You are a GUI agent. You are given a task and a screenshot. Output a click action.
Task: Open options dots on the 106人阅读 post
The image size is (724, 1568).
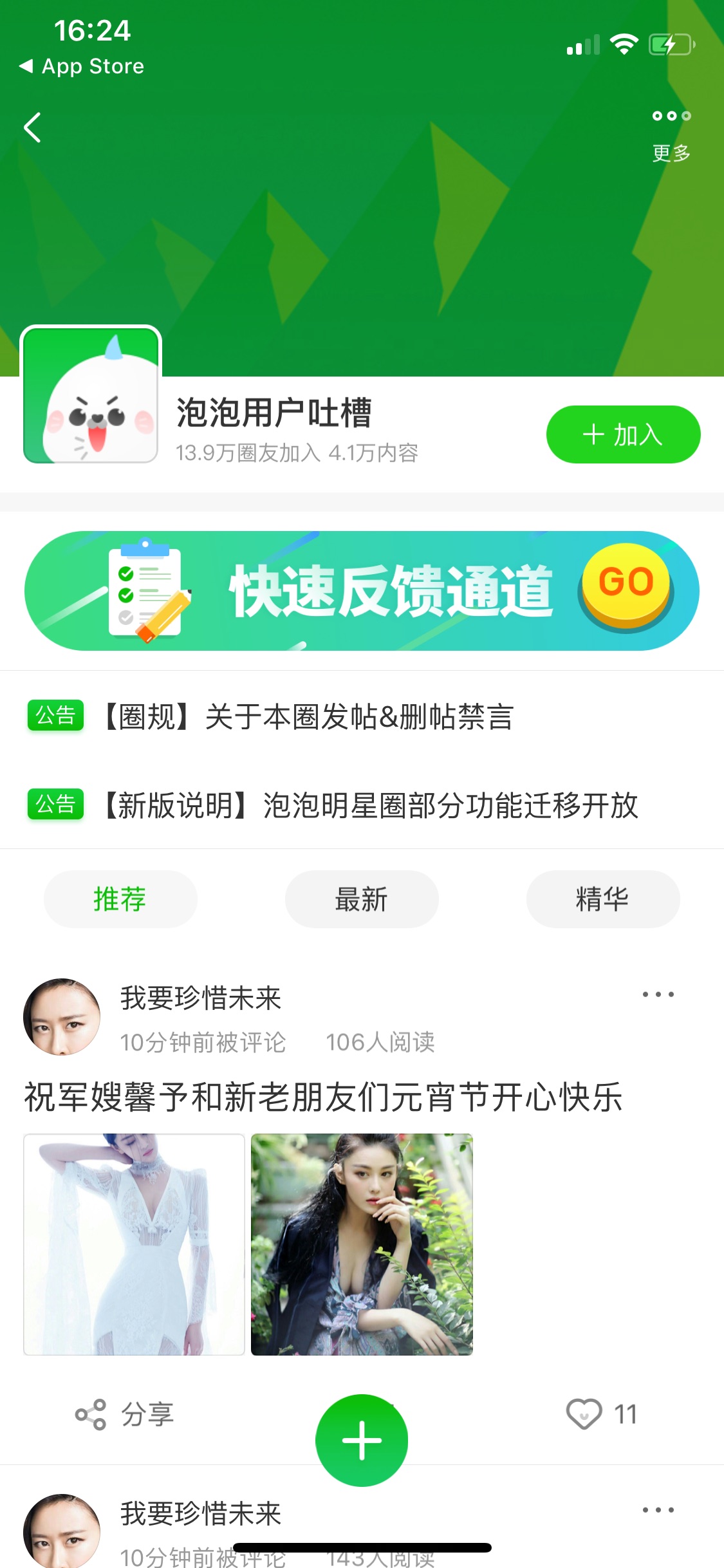[658, 994]
